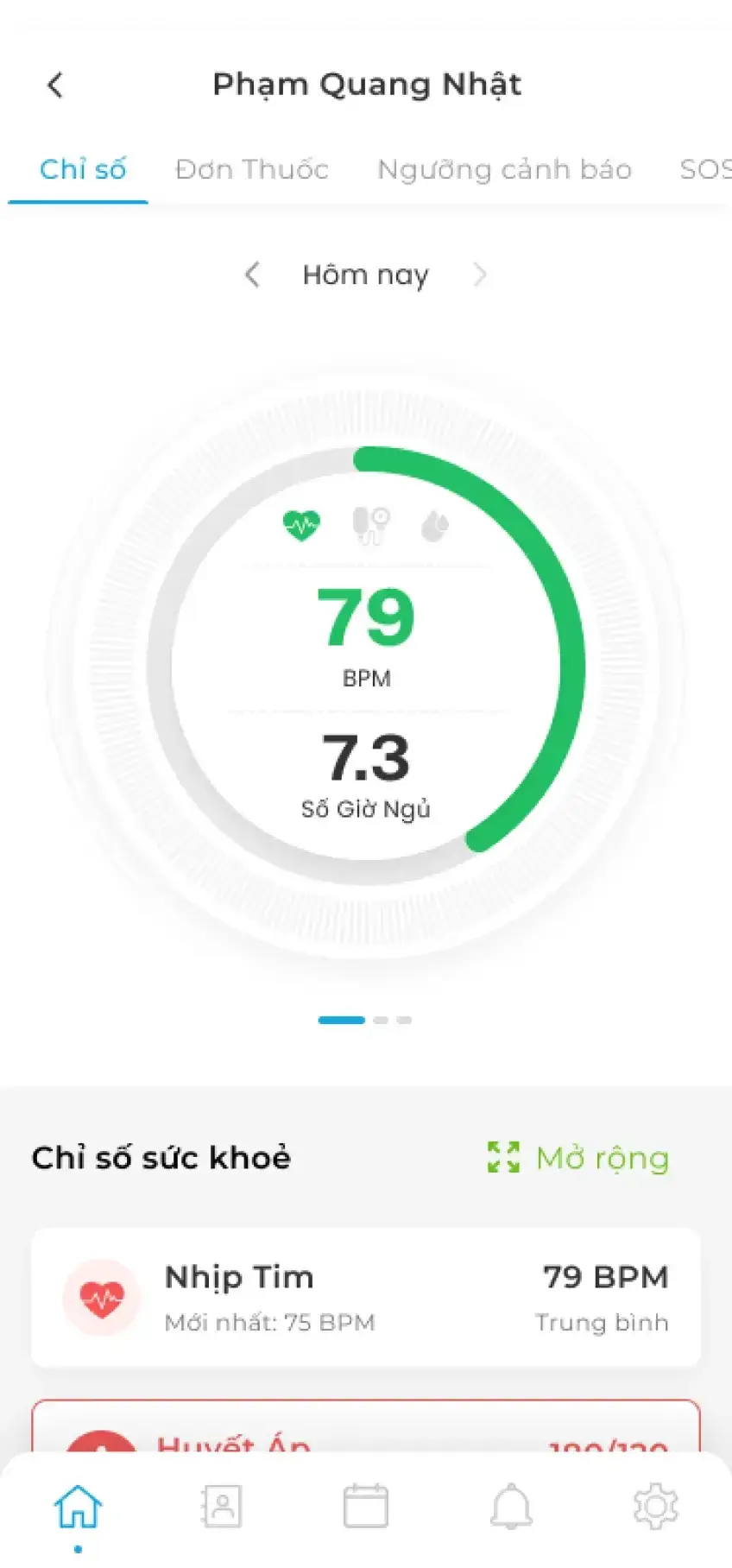Screen dimensions: 732x1568
Task: Open the Nhịp Tim card
Action: [366, 1298]
